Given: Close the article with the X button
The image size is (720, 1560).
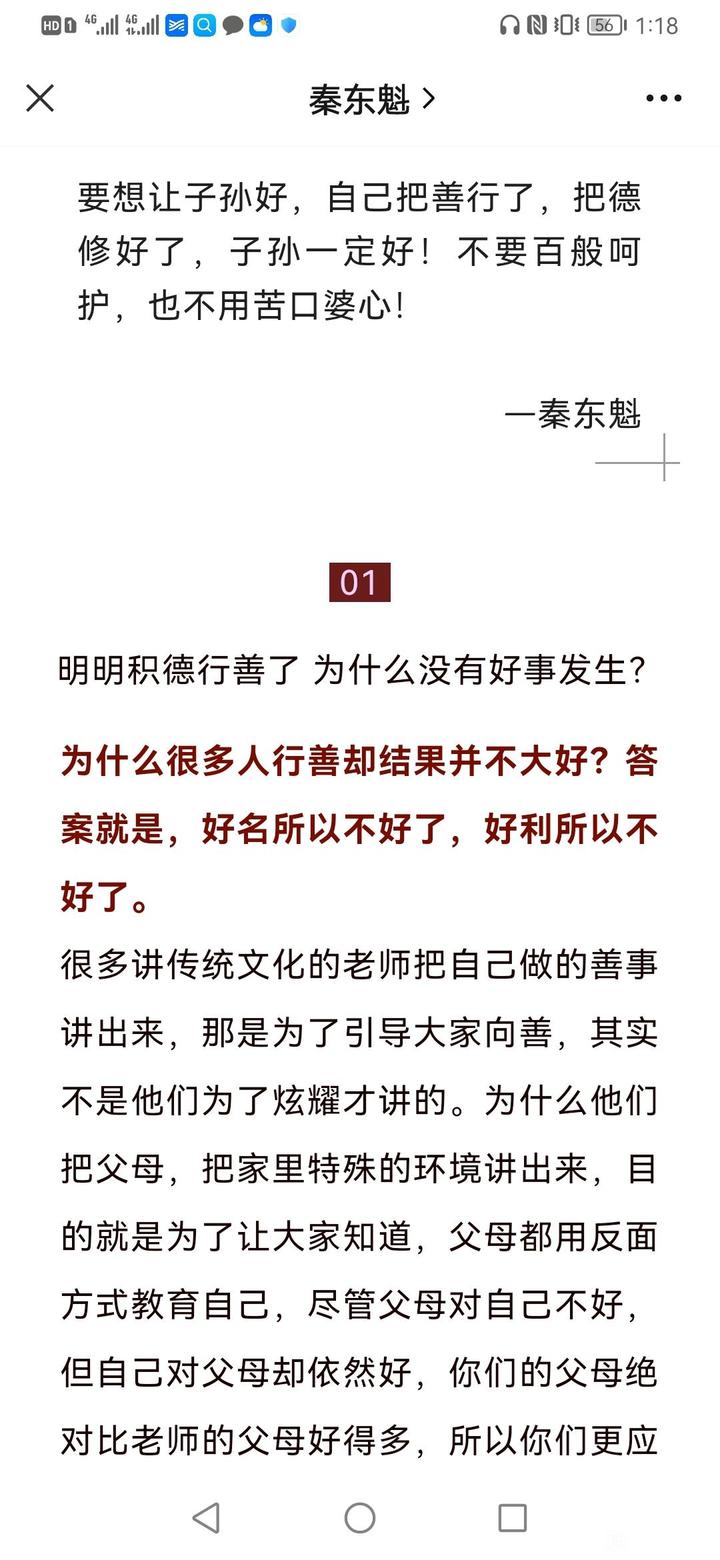Looking at the screenshot, I should [40, 98].
